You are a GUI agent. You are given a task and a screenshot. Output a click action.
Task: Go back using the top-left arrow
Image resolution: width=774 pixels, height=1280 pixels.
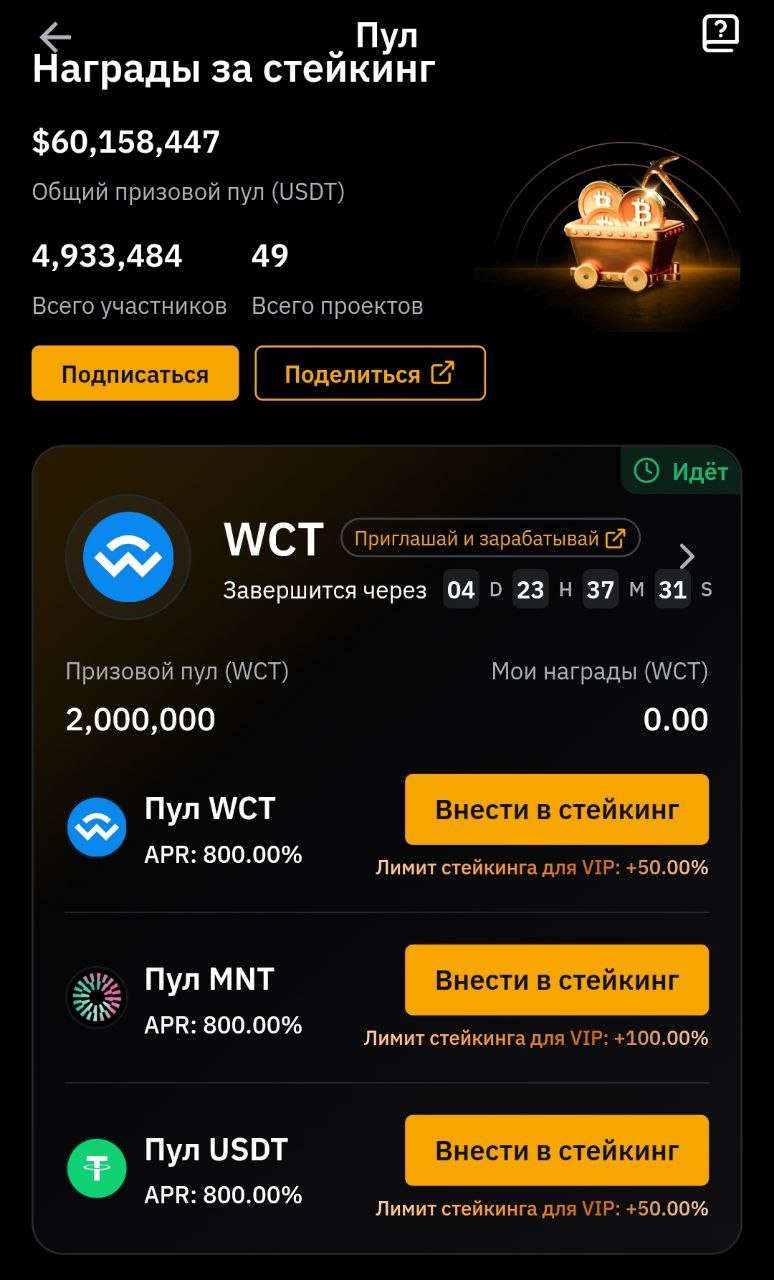(x=55, y=37)
